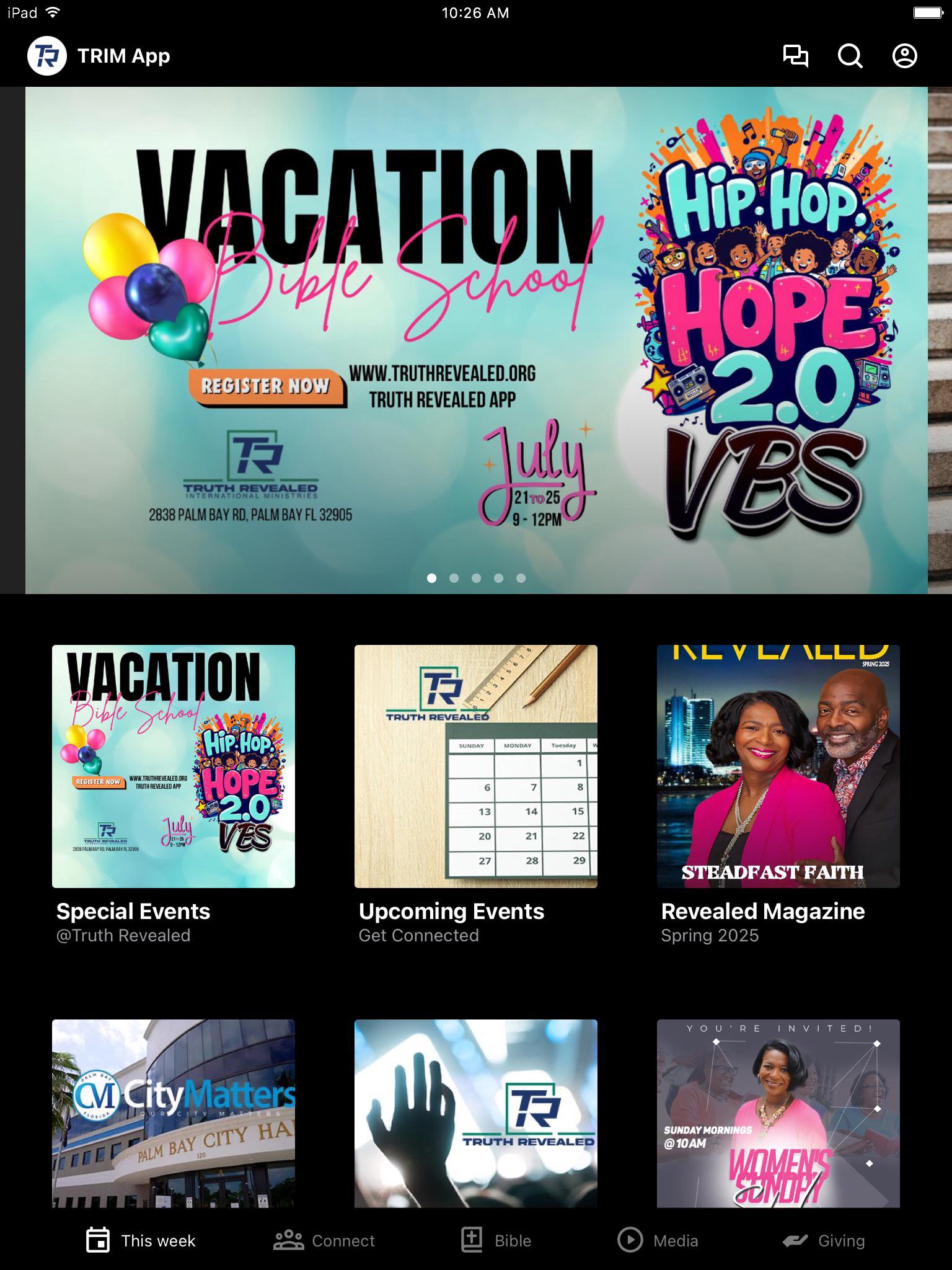Screen dimensions: 952x1270
Task: Open the user profile icon
Action: (x=904, y=56)
